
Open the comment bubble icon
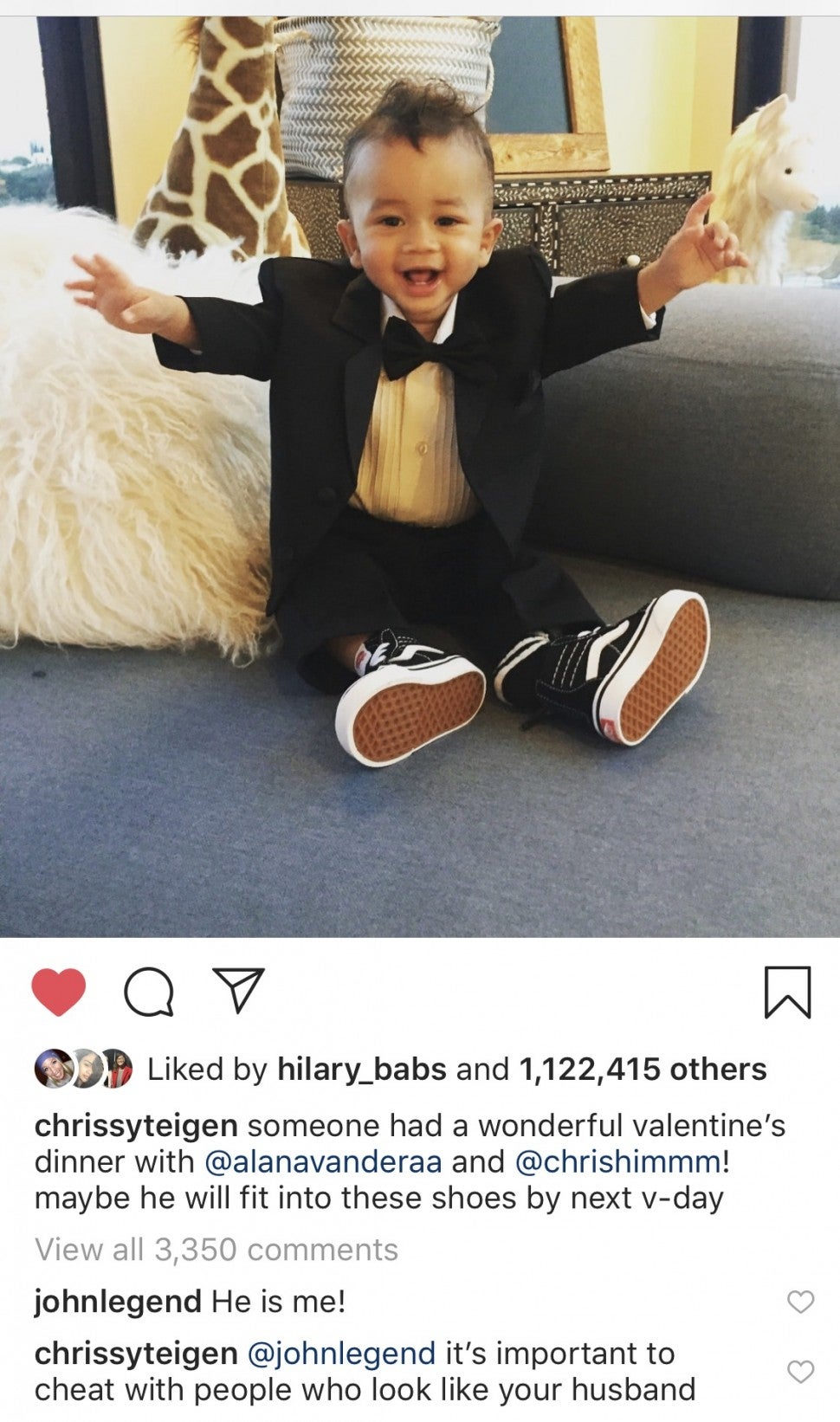point(149,992)
